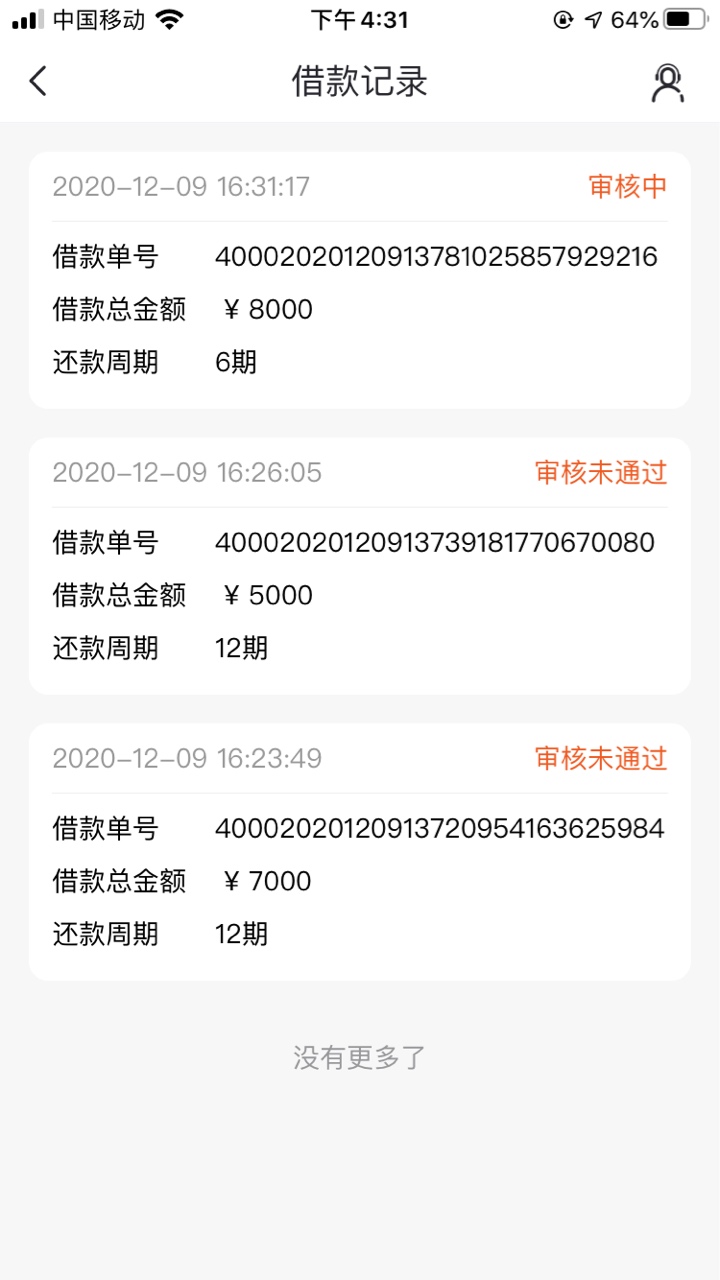This screenshot has width=720, height=1280.
Task: Open the customer service headset icon
Action: coord(667,82)
